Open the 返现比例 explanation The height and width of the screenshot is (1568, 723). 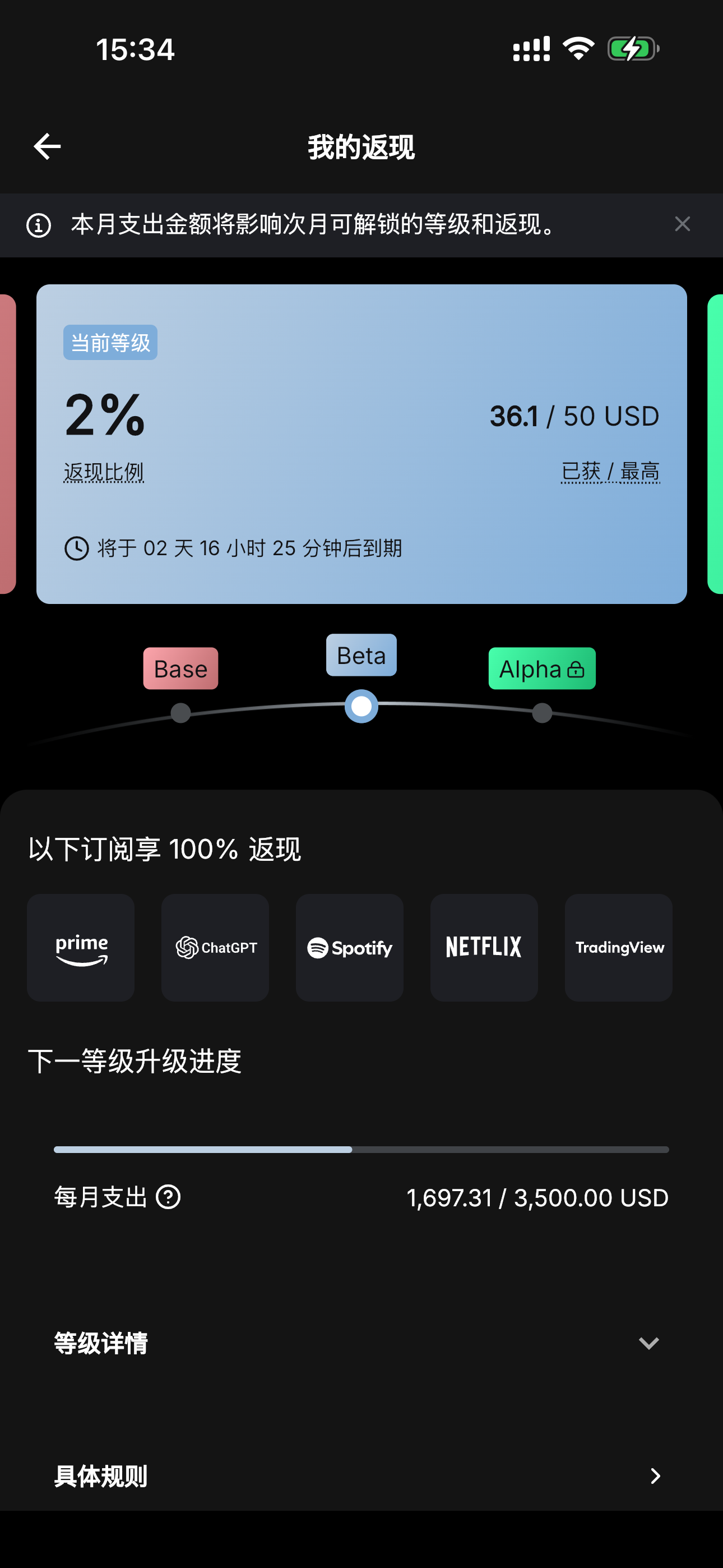click(x=104, y=472)
